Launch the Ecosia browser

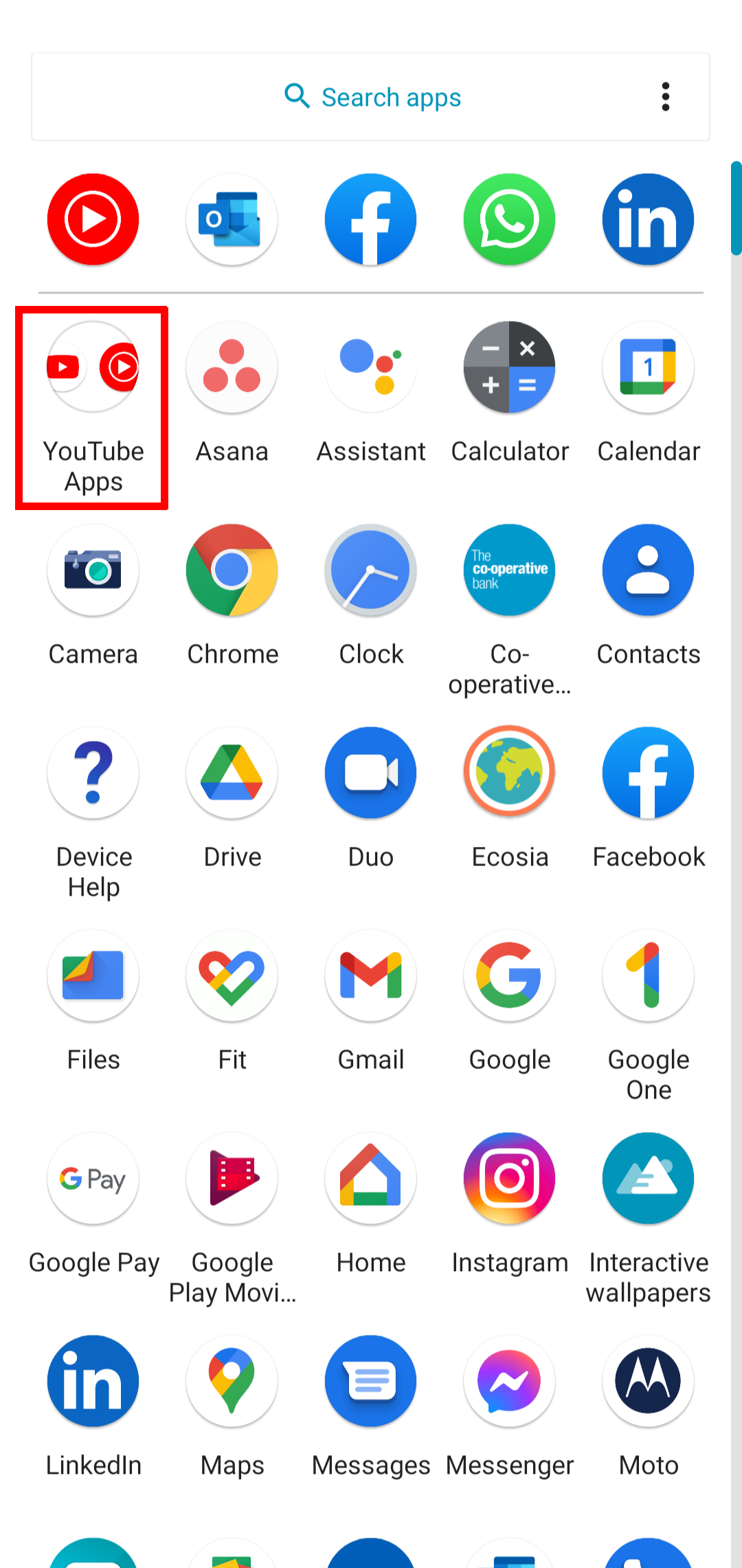(509, 773)
